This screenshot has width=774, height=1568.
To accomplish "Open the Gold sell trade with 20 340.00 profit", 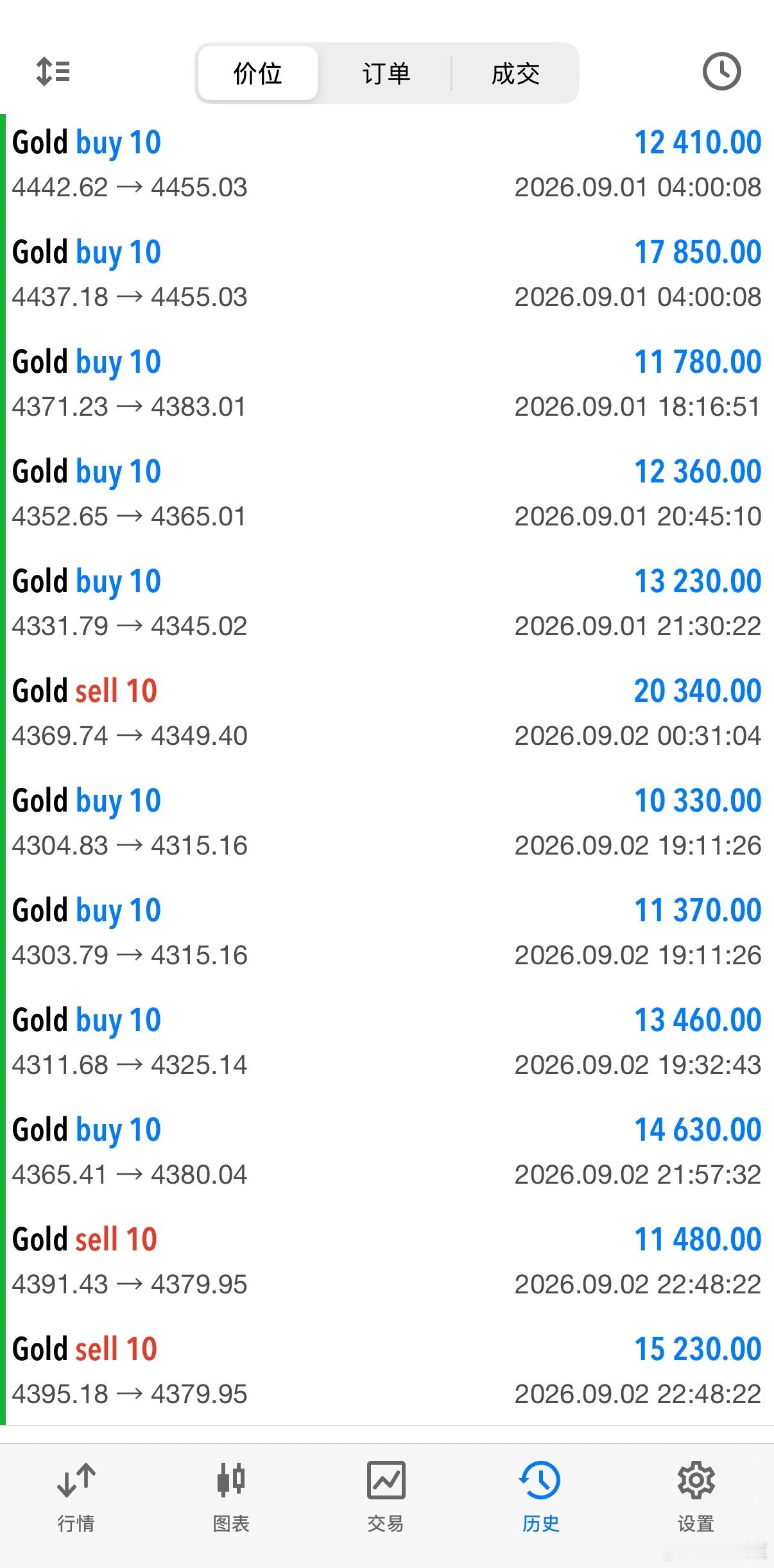I will (387, 713).
